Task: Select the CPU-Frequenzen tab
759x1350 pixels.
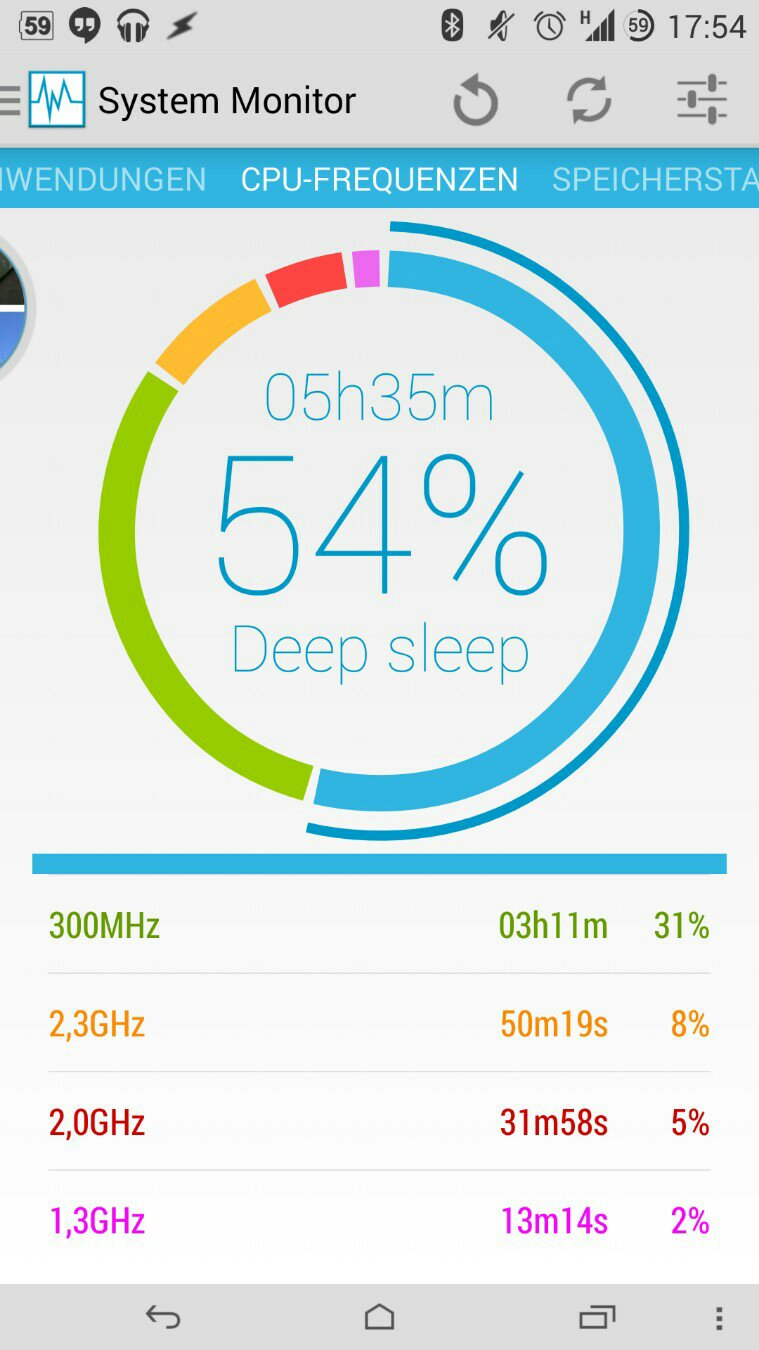Action: tap(379, 180)
